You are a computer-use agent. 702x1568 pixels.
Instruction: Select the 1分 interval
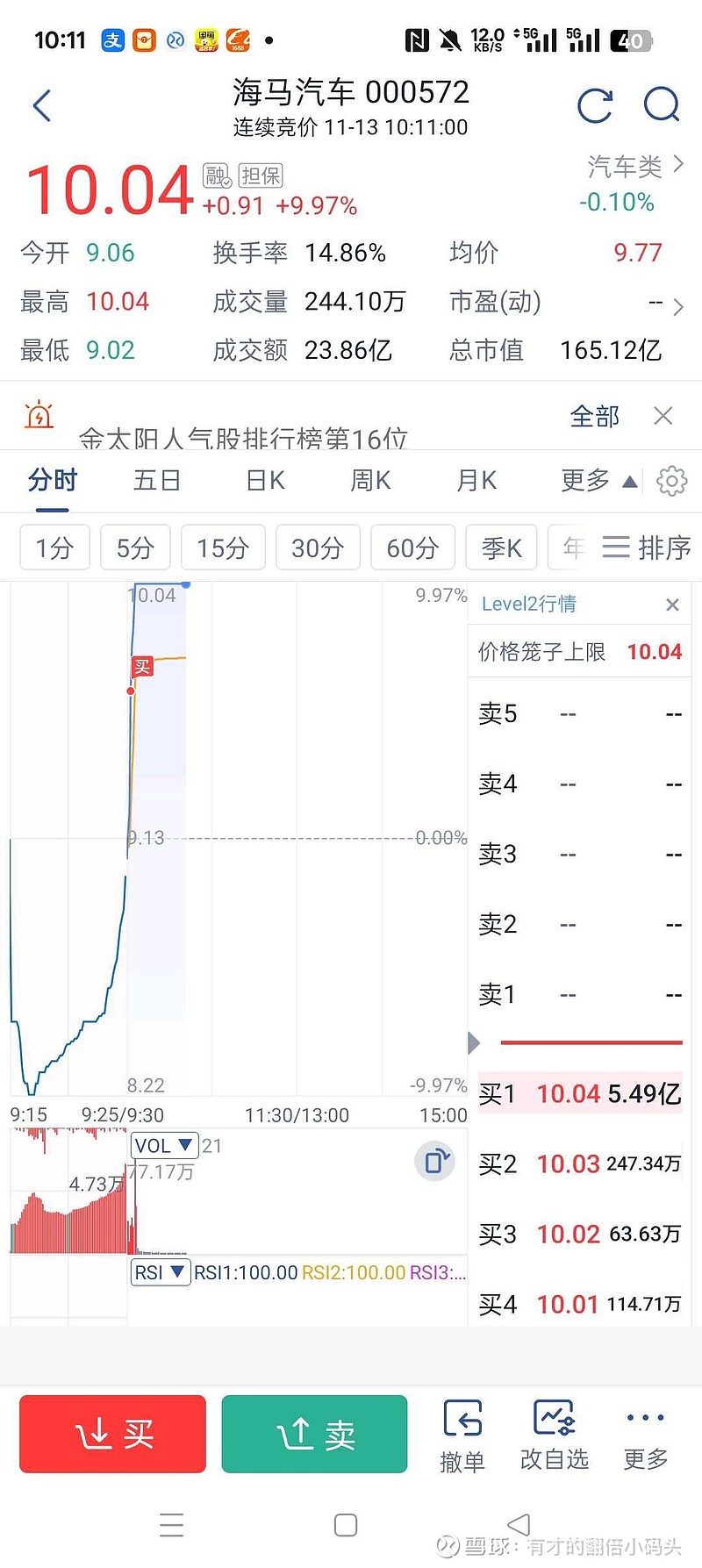tap(54, 547)
